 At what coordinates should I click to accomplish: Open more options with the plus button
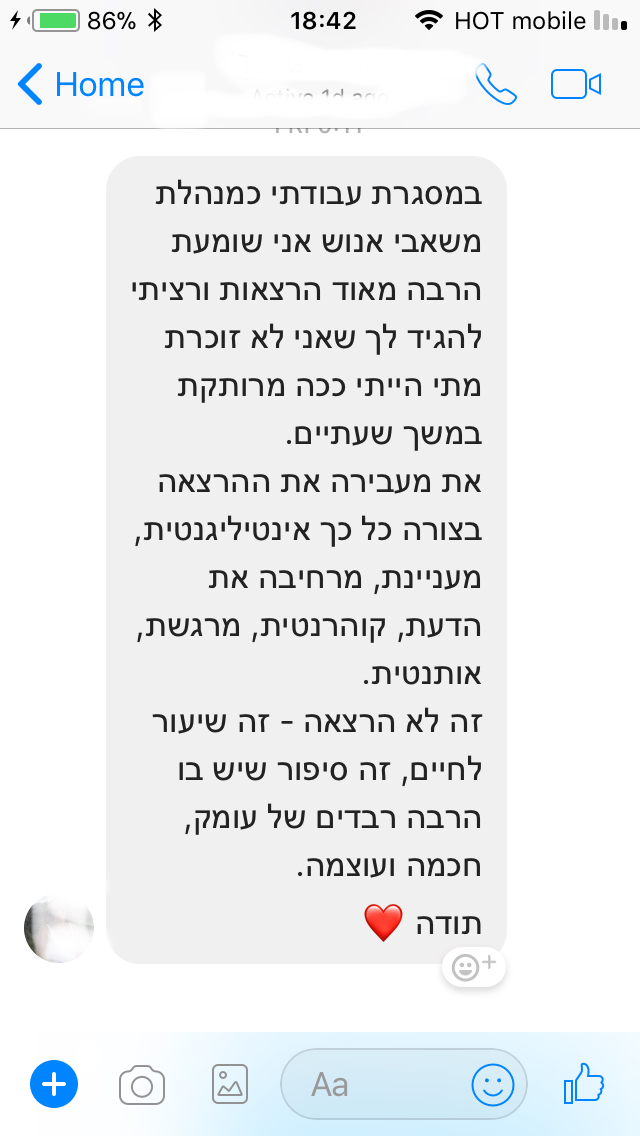click(x=54, y=1084)
